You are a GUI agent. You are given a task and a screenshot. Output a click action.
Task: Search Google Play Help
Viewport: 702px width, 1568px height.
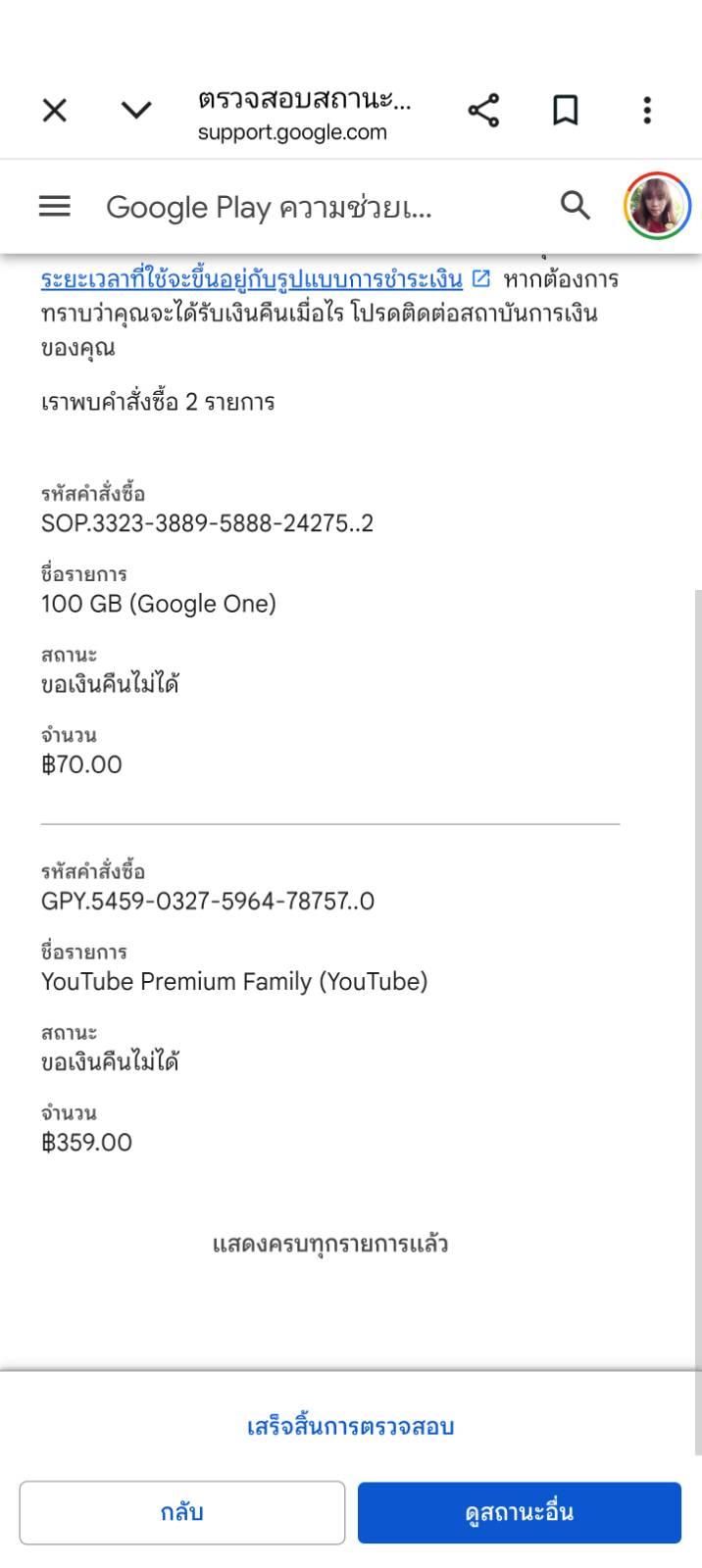point(576,206)
